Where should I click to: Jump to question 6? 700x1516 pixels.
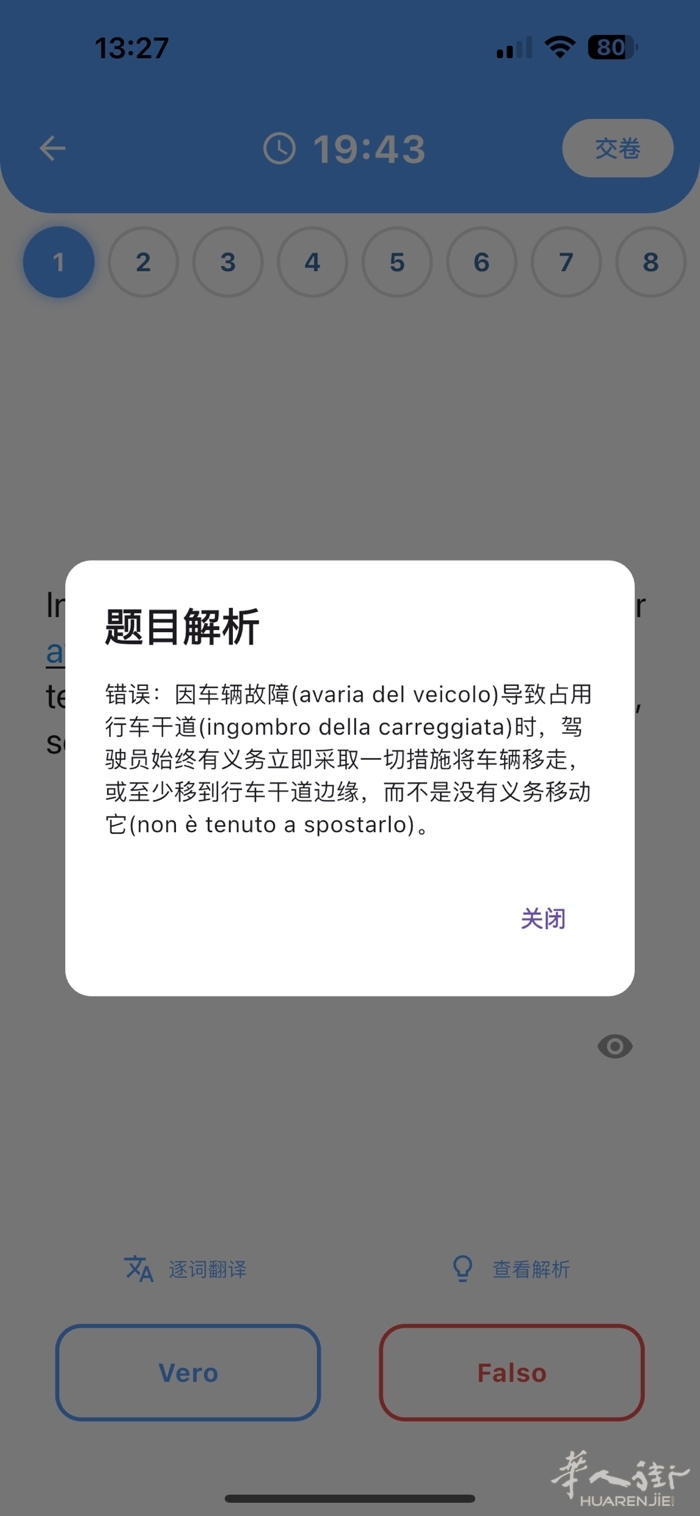481,262
